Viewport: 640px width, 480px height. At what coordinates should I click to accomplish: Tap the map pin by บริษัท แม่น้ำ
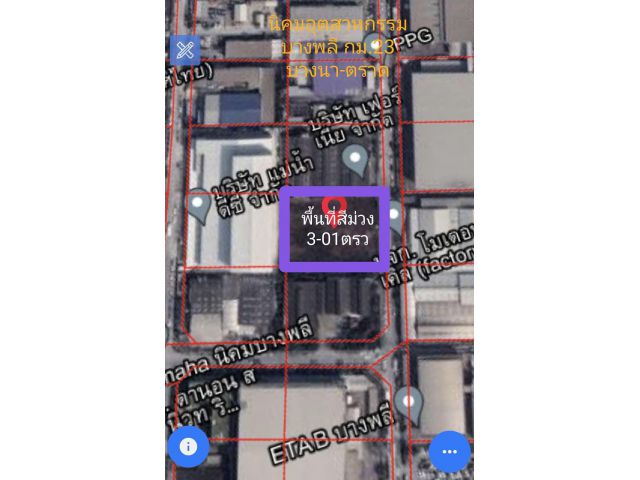[x=200, y=207]
